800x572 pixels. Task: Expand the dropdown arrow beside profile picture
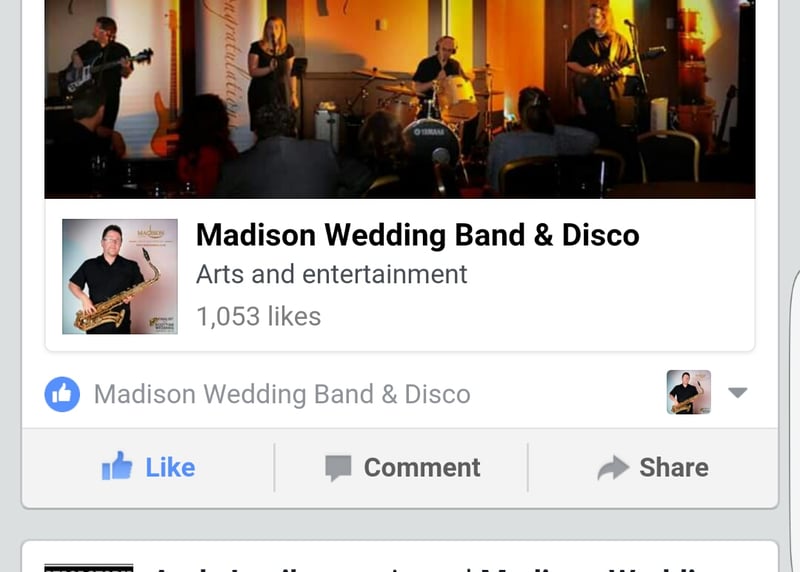pos(738,393)
